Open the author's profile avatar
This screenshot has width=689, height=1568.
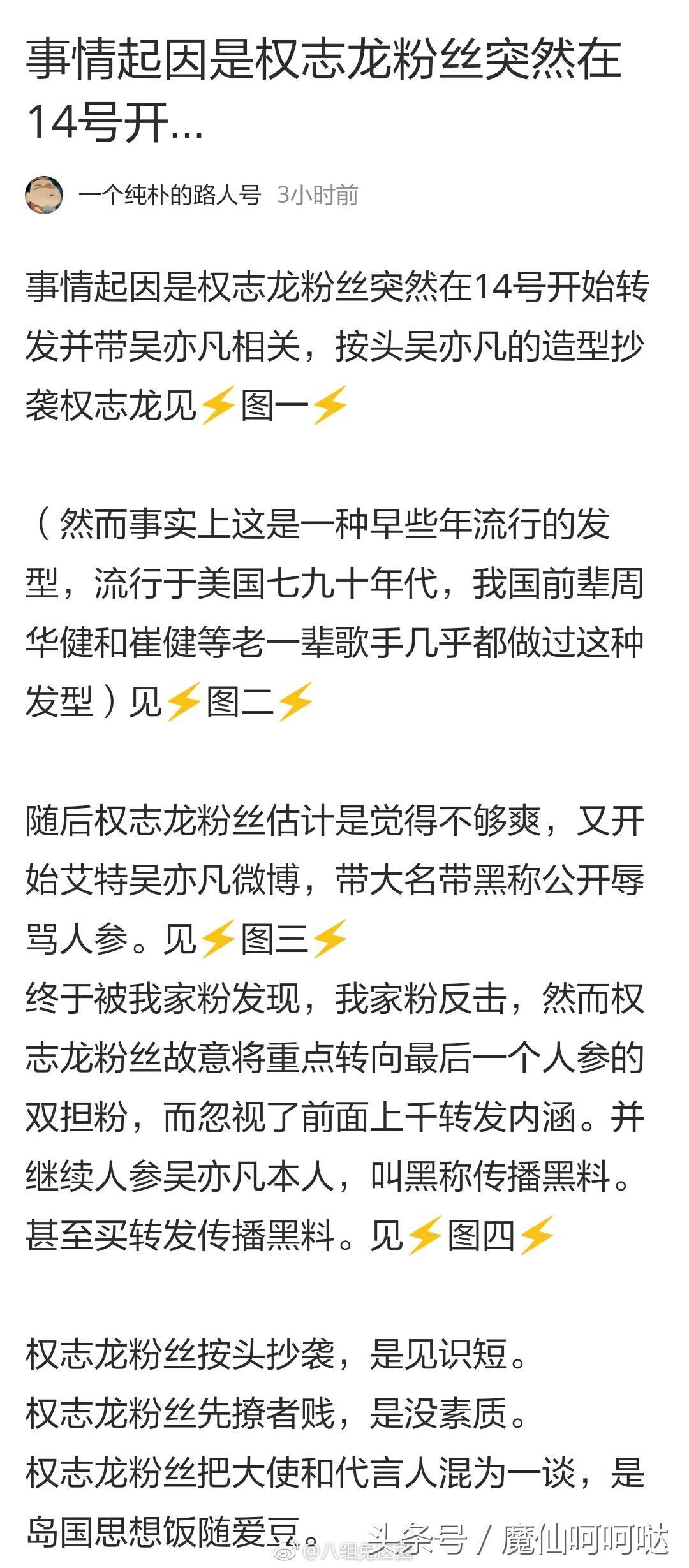44,195
